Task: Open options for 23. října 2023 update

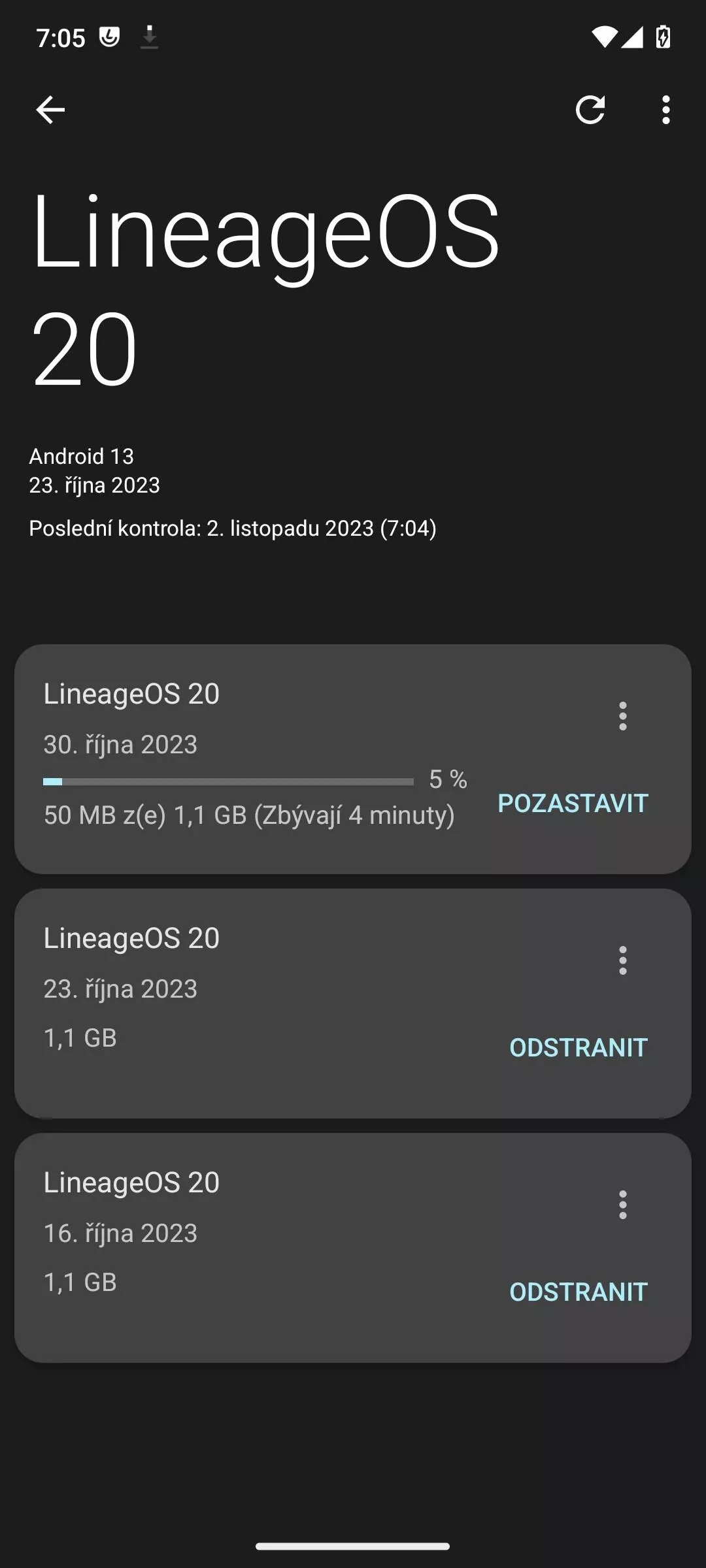Action: (x=622, y=960)
